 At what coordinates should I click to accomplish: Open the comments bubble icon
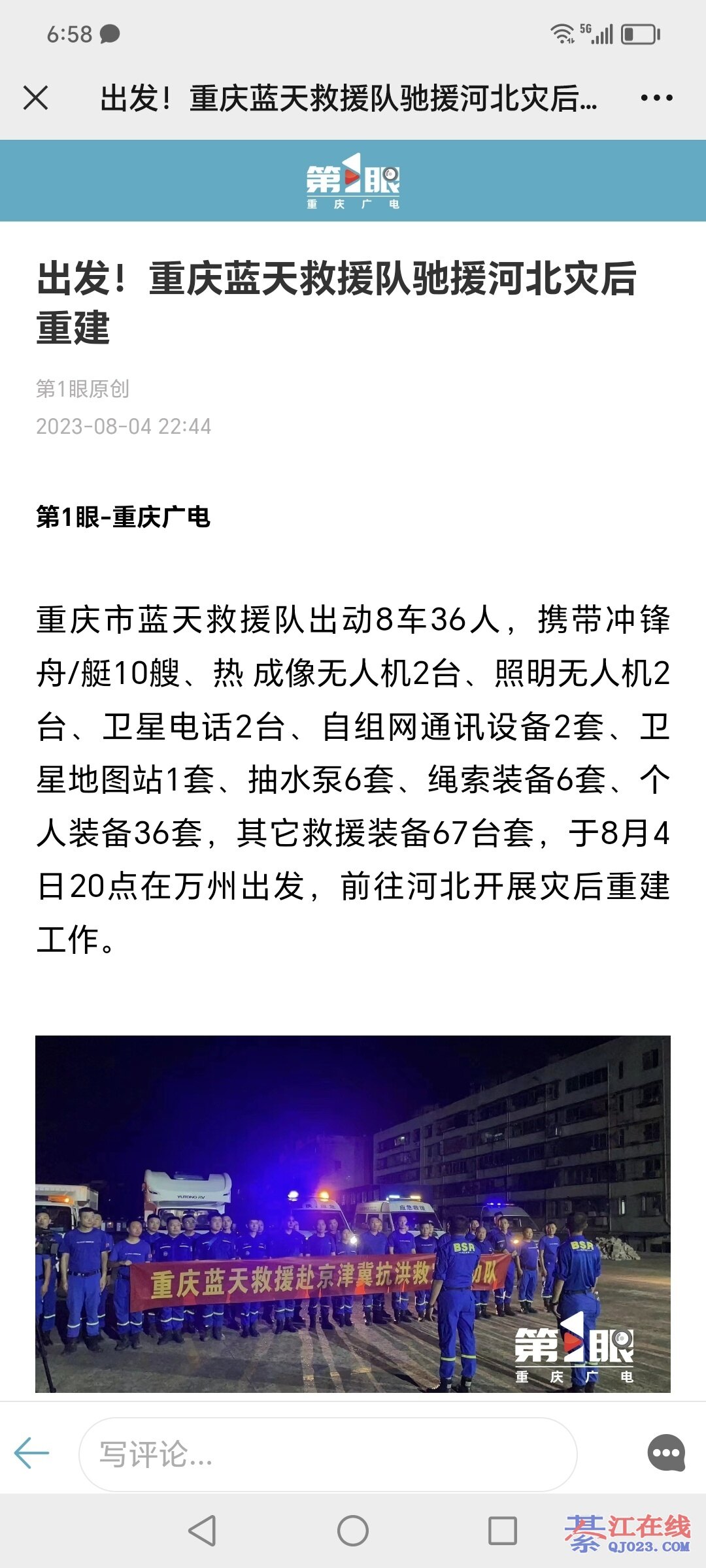(665, 1454)
